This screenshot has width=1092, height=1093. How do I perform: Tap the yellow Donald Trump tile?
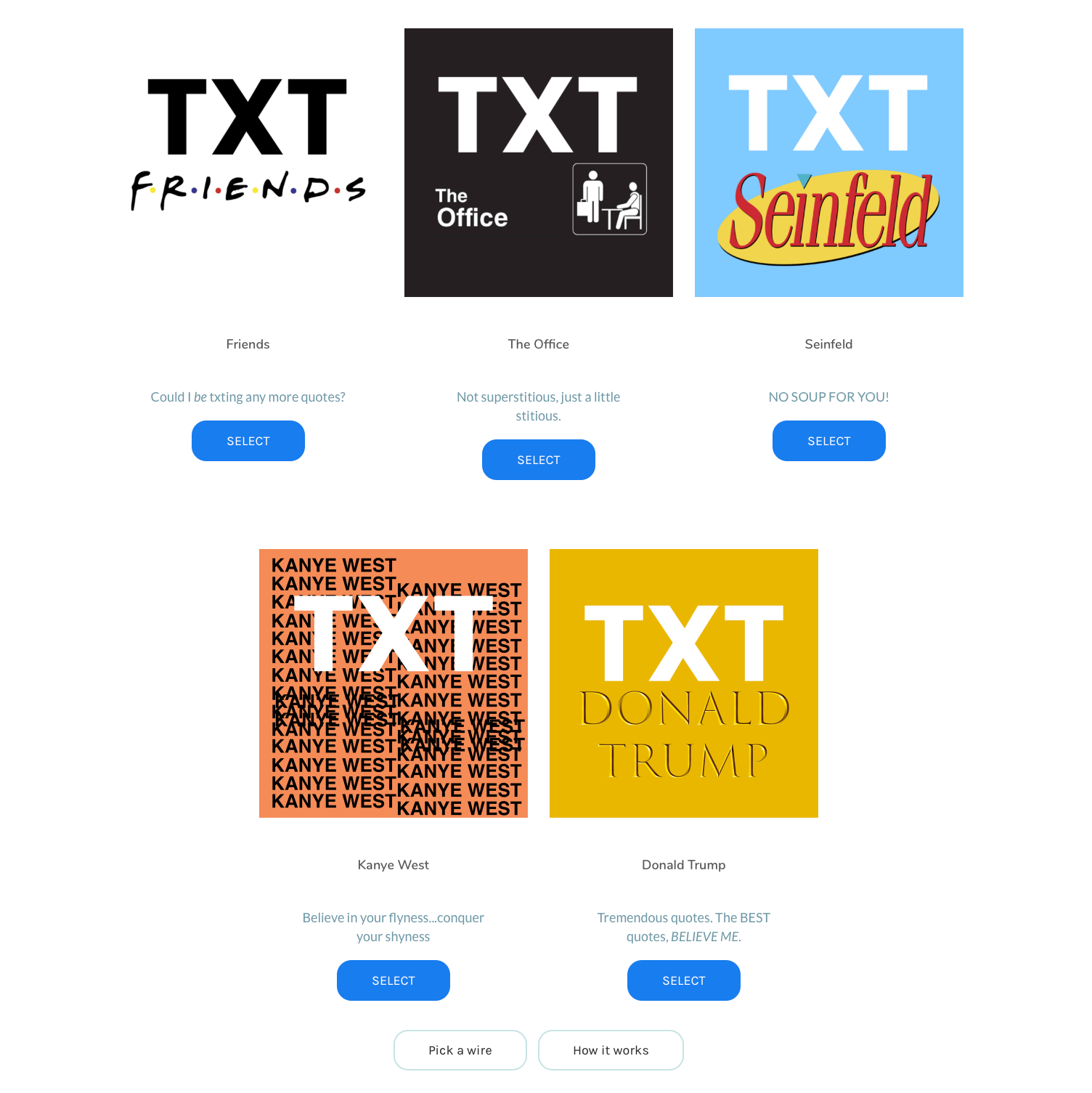(x=683, y=683)
